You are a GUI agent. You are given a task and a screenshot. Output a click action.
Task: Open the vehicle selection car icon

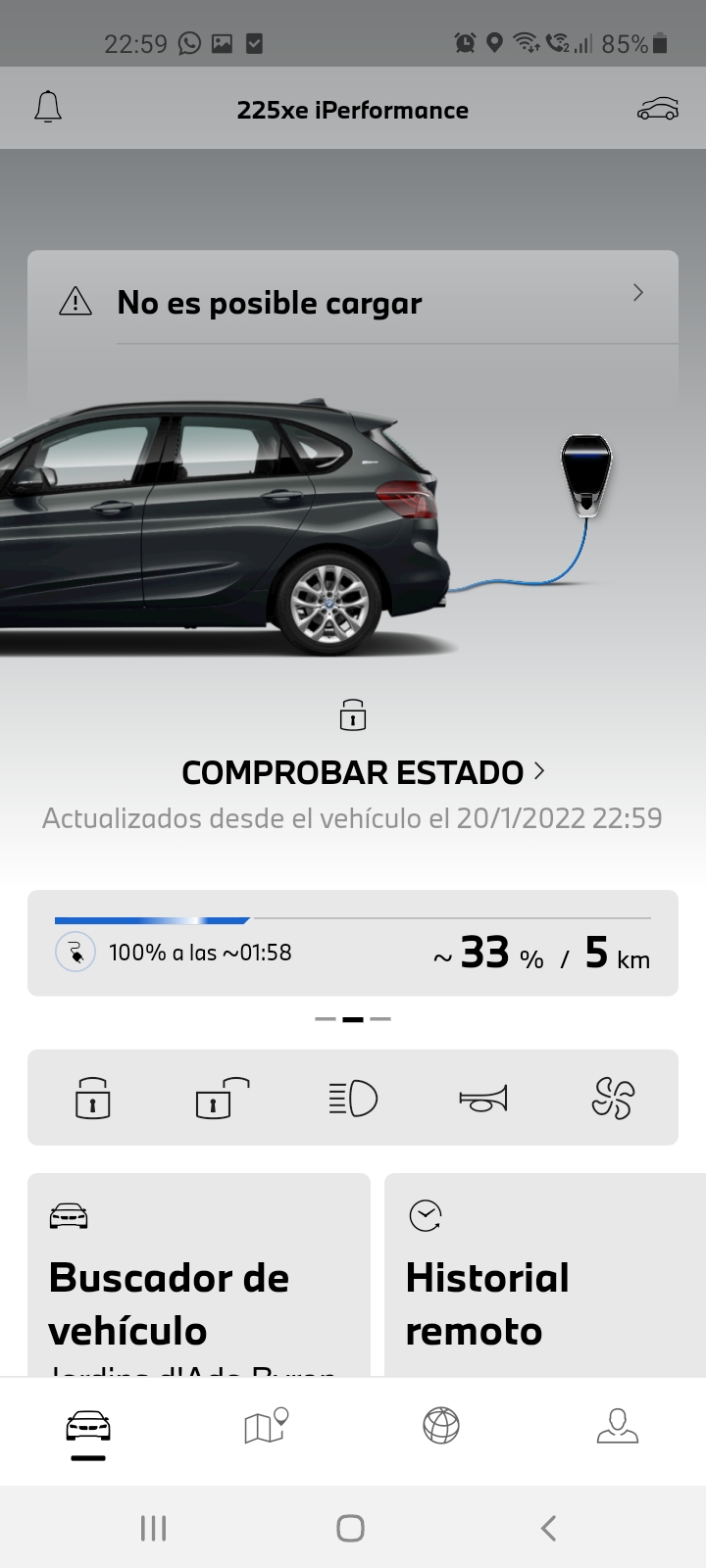coord(657,109)
